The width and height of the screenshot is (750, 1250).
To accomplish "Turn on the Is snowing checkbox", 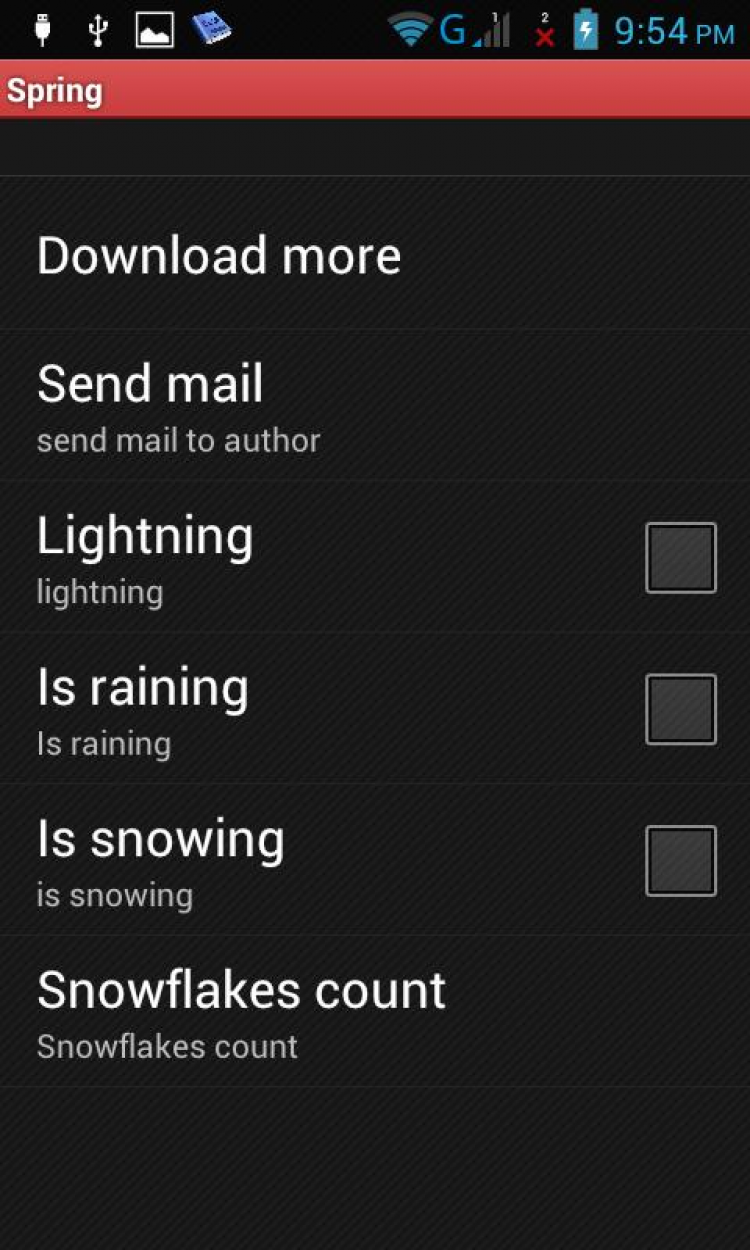I will (680, 860).
